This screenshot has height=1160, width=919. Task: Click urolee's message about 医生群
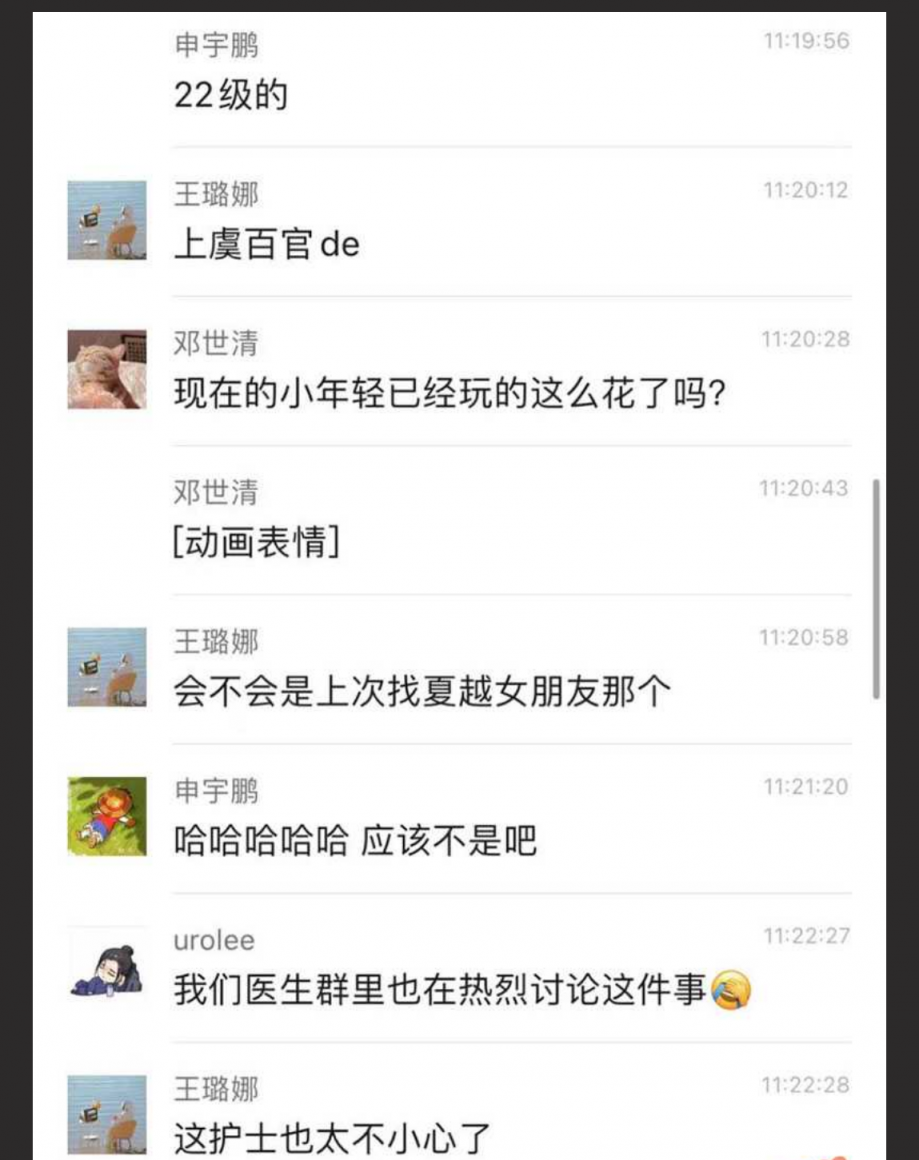(440, 988)
